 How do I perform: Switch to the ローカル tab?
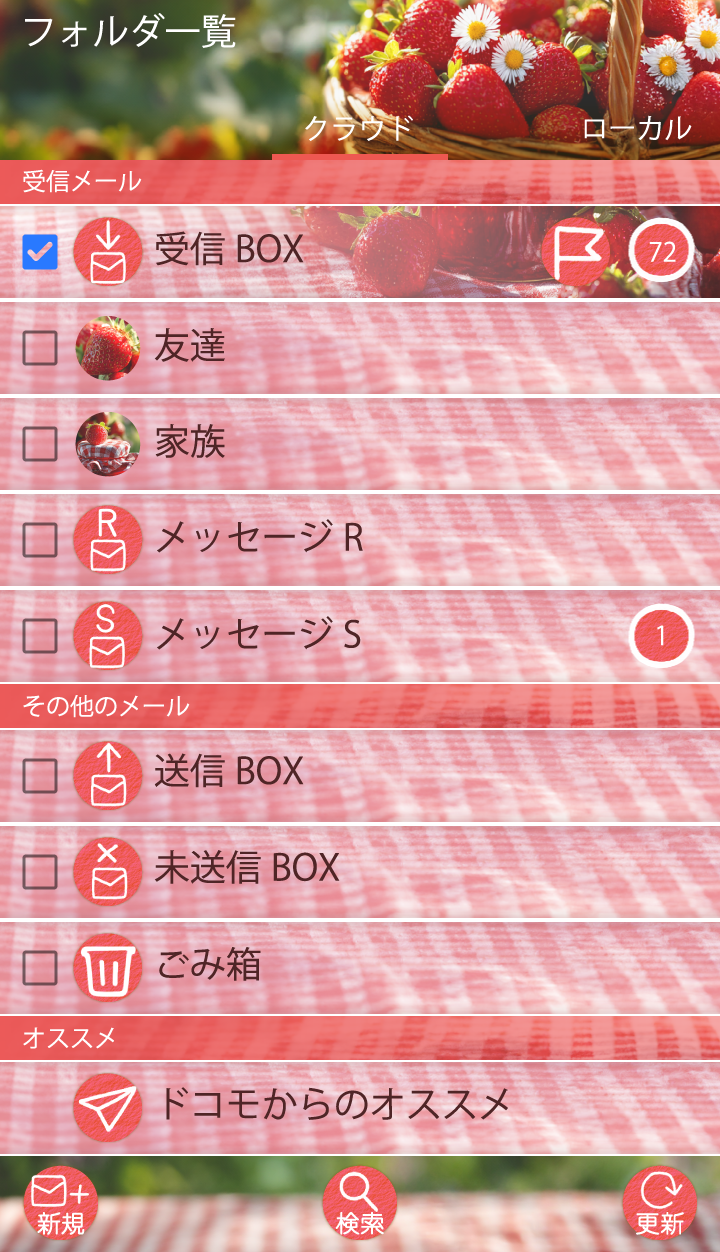[x=636, y=128]
